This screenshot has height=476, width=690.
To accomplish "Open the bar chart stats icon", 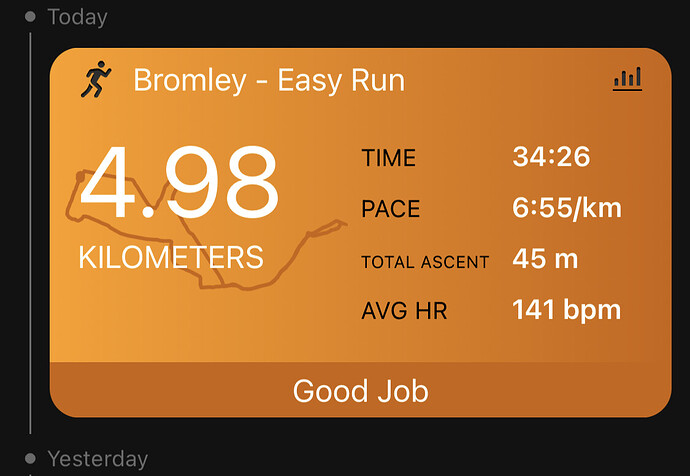I will tap(627, 79).
